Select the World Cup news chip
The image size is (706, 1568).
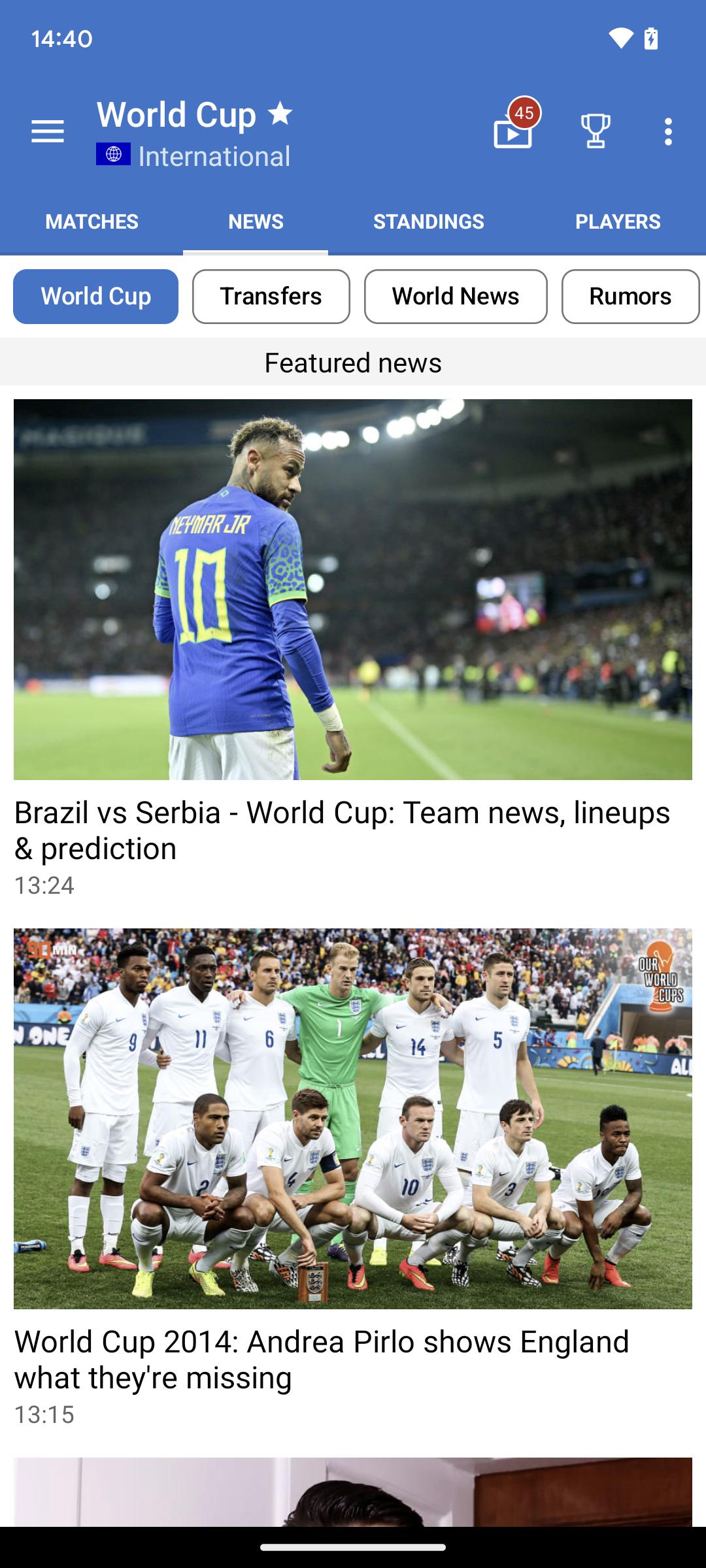coord(95,297)
